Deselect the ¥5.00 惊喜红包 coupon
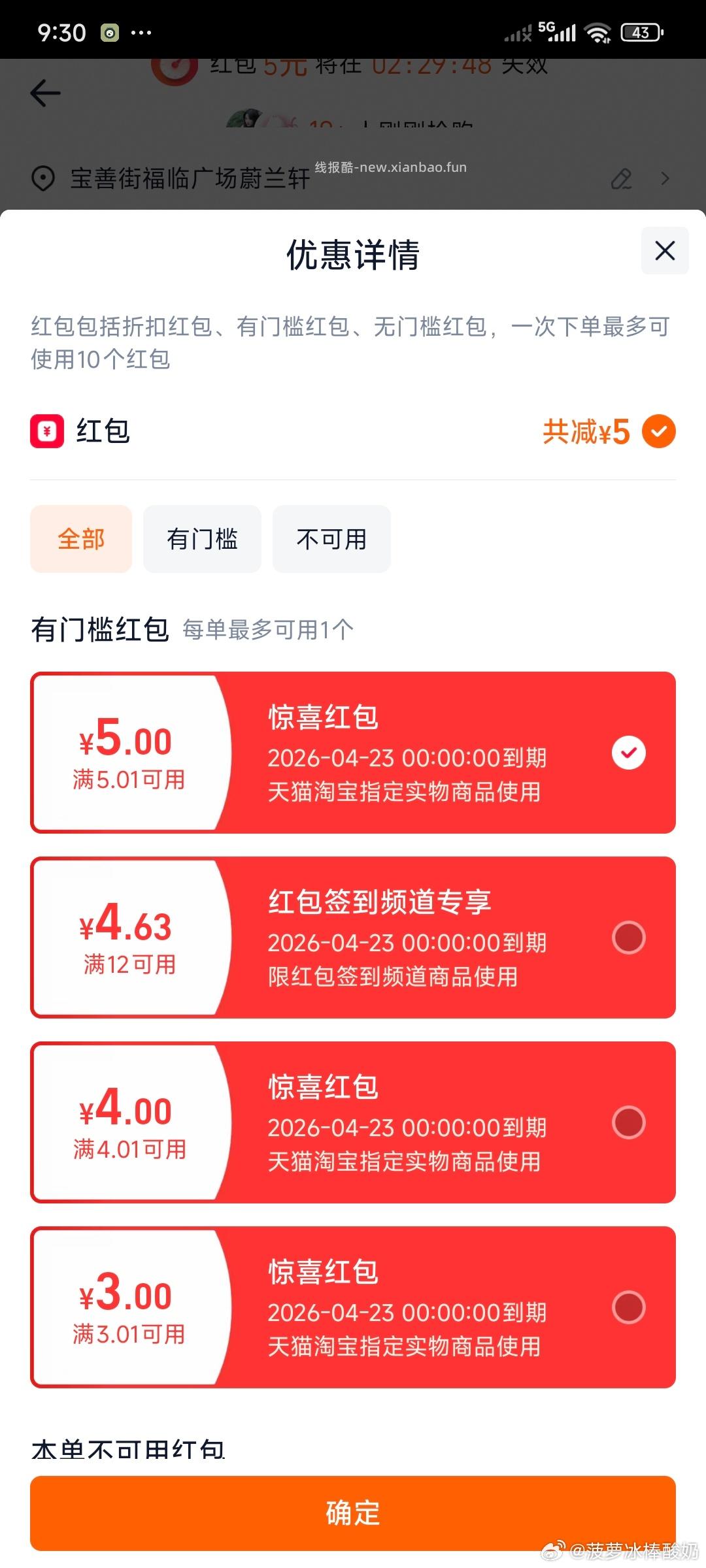 (629, 753)
